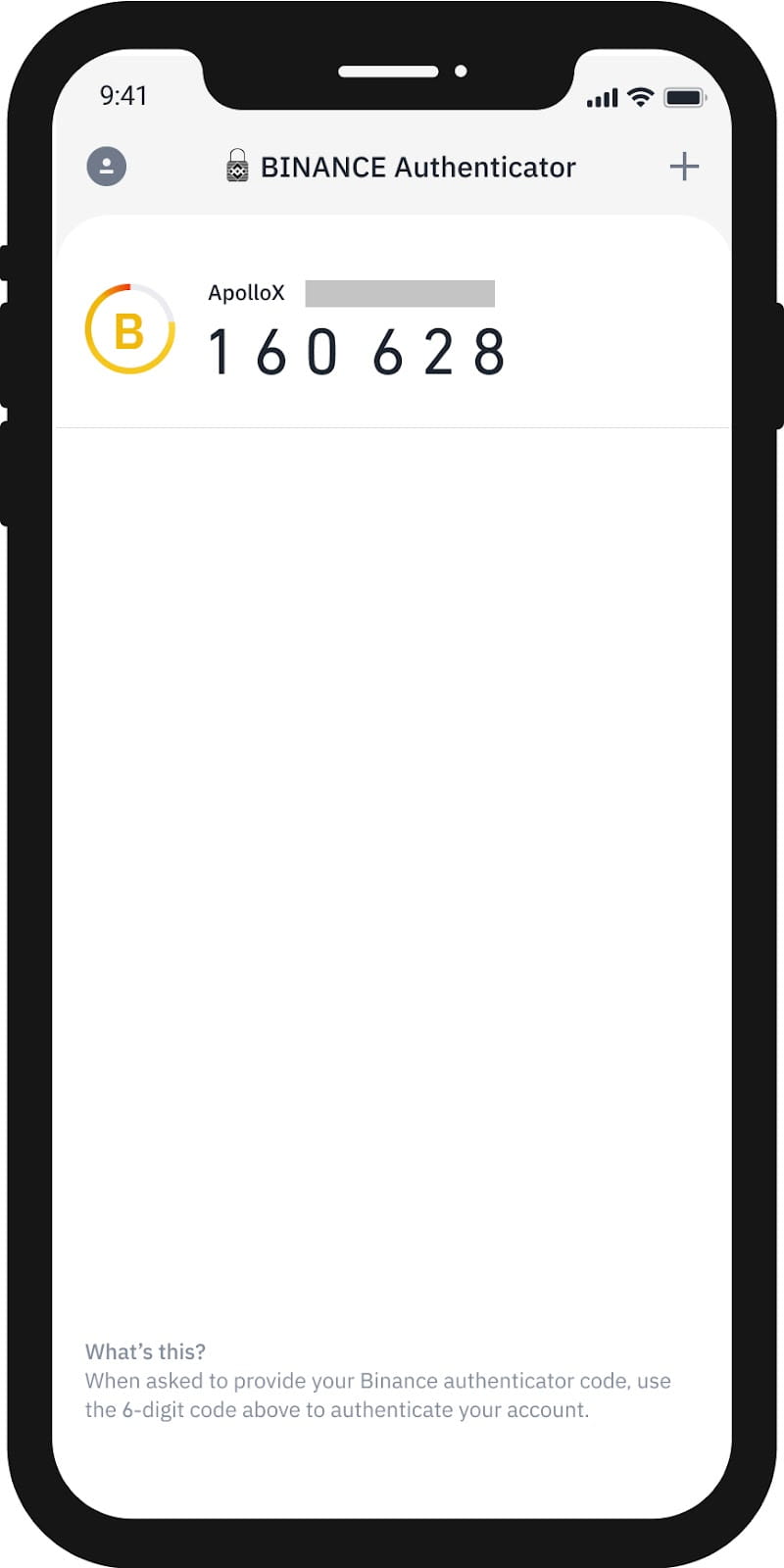Tap the authenticator explanation text at the bottom

[x=377, y=1395]
